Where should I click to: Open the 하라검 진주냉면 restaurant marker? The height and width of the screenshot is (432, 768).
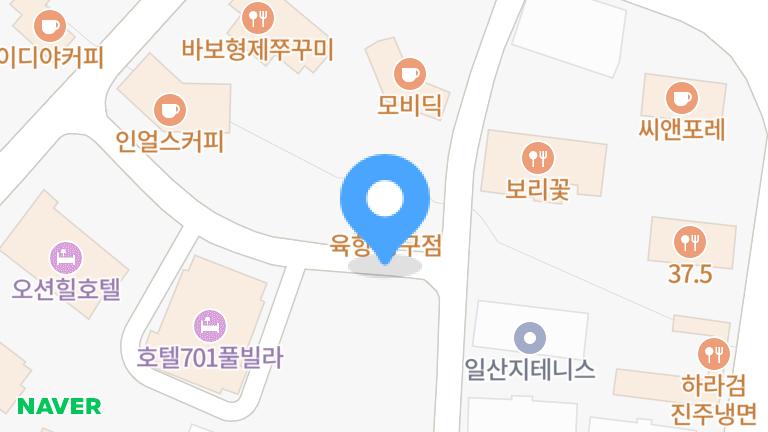pyautogui.click(x=713, y=353)
